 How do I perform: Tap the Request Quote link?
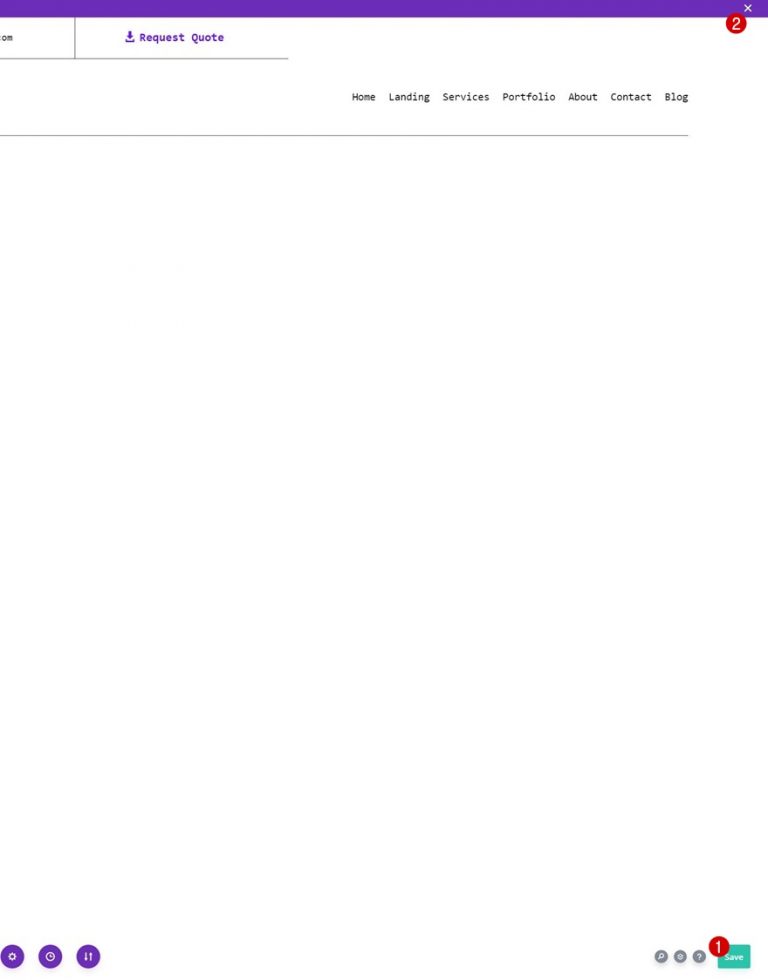click(174, 38)
